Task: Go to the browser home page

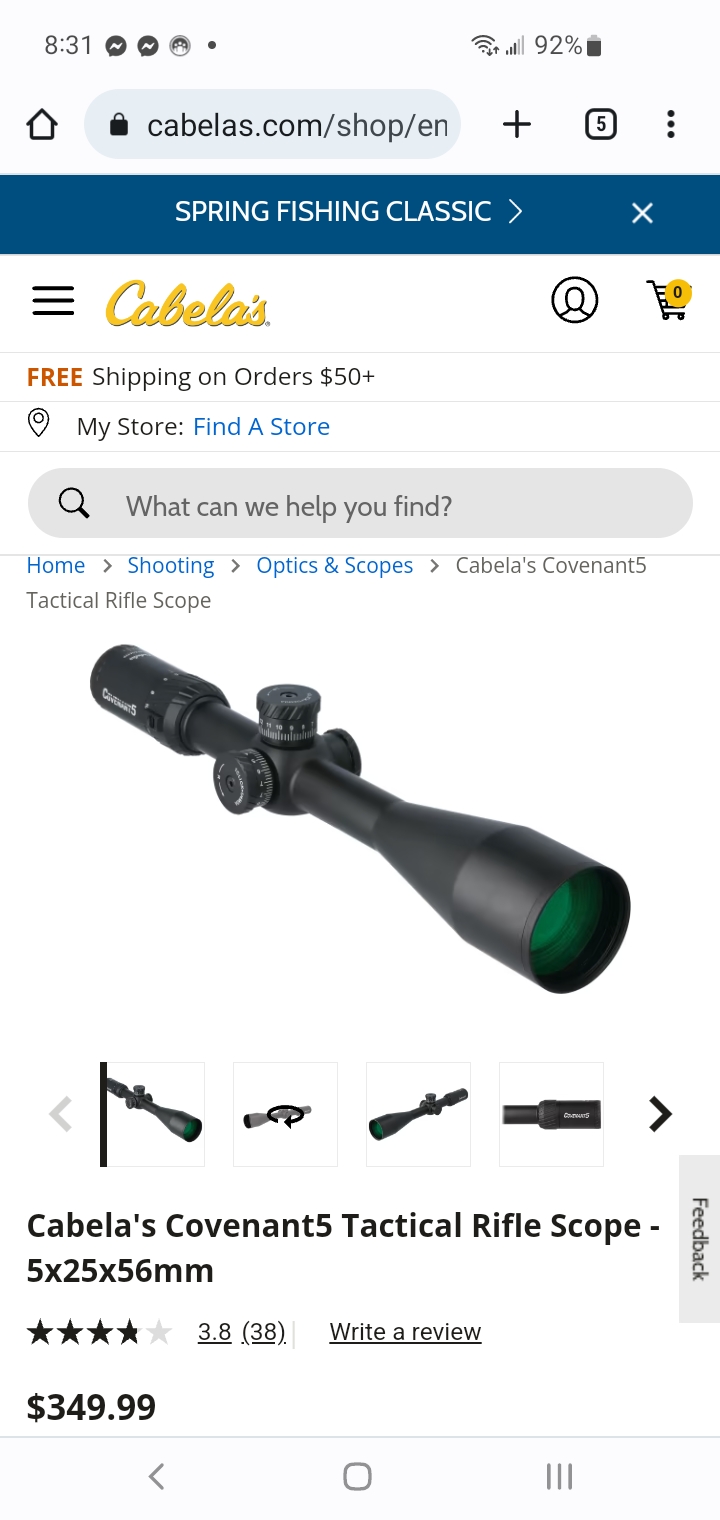Action: click(x=42, y=125)
